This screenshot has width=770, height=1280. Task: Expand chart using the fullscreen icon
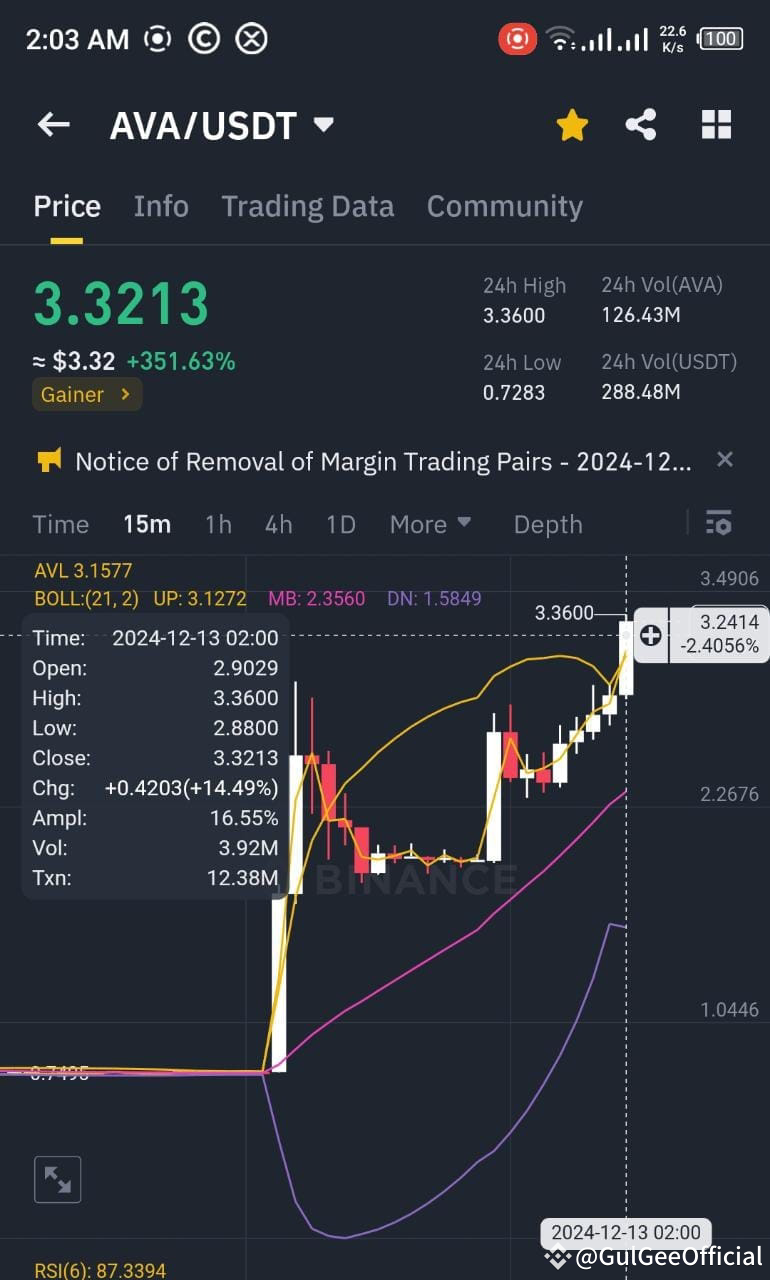click(57, 1179)
